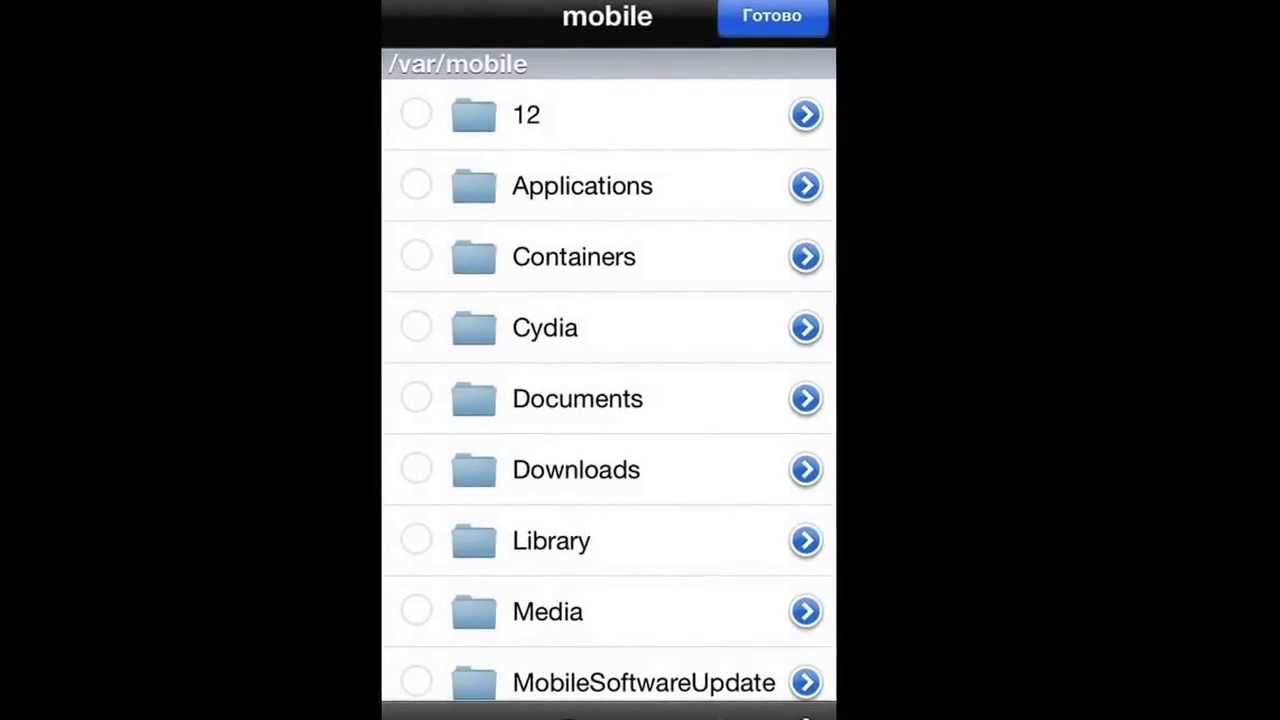Image resolution: width=1280 pixels, height=720 pixels.
Task: Tap the blue arrow beside Library
Action: coord(805,541)
